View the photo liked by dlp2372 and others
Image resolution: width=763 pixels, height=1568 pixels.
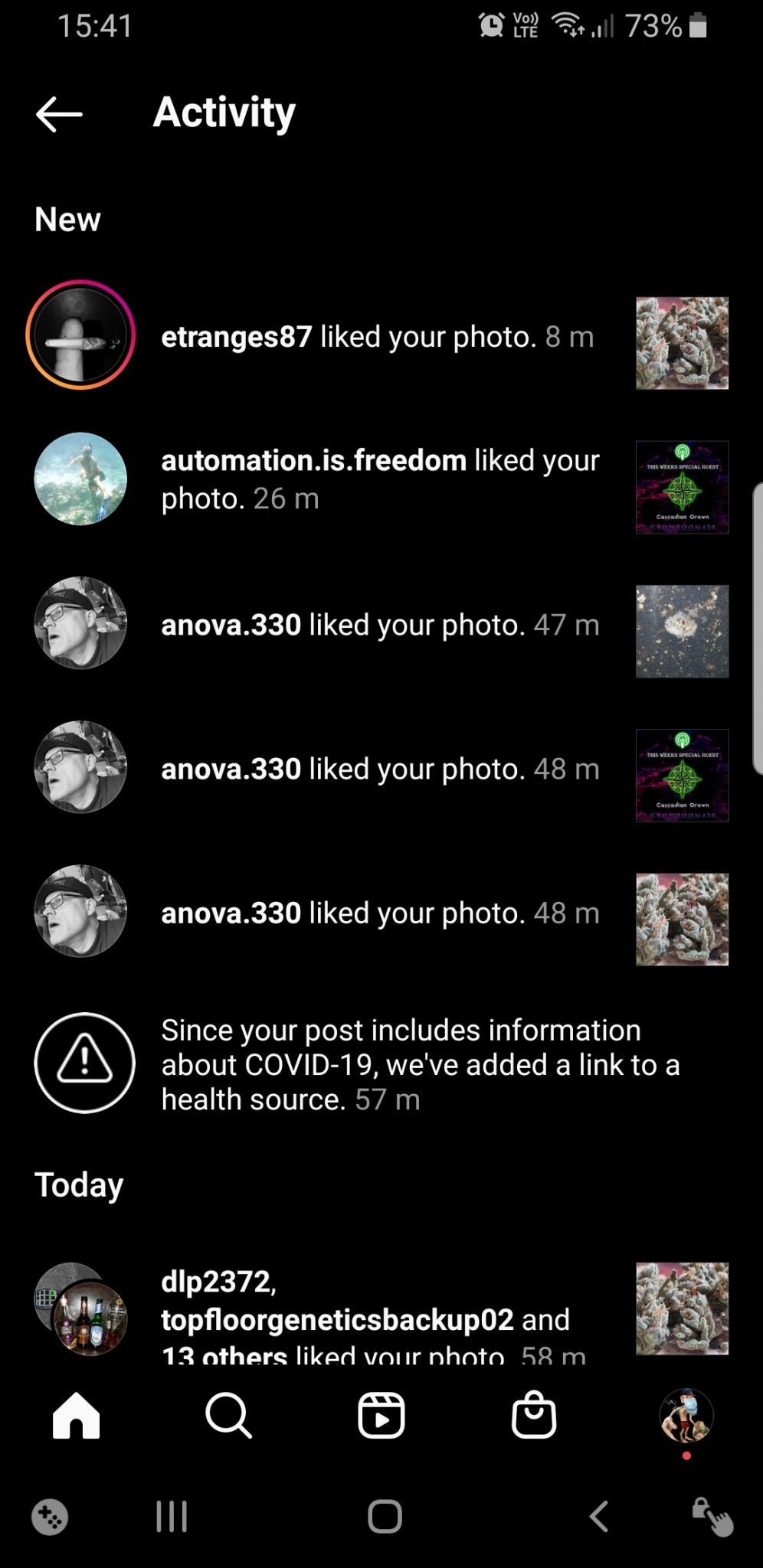(x=682, y=1308)
